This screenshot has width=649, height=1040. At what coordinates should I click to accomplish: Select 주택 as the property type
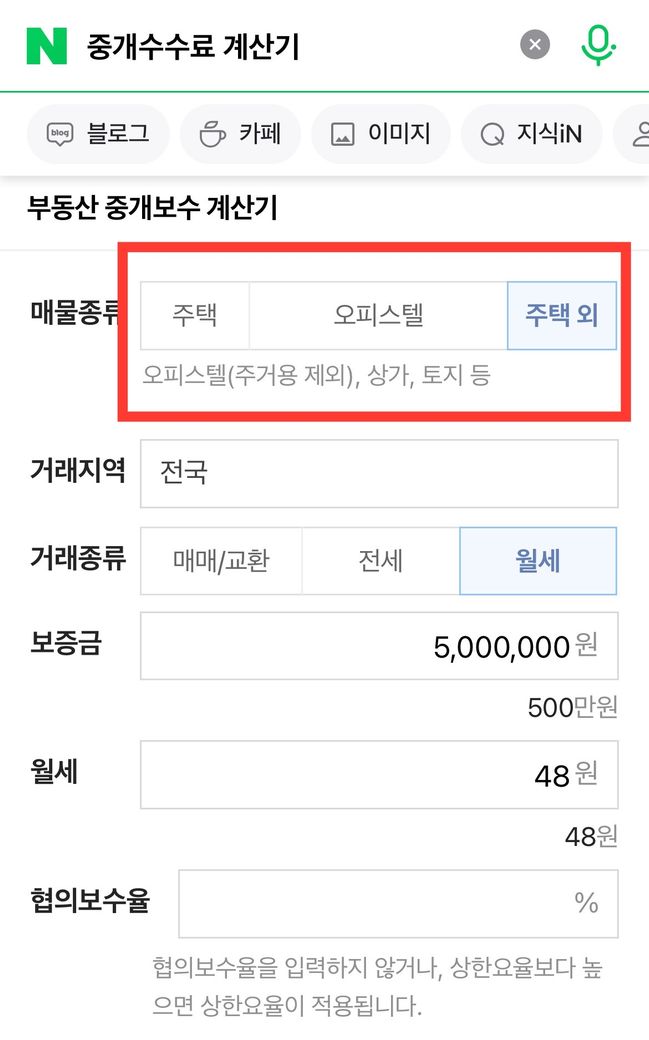click(195, 315)
